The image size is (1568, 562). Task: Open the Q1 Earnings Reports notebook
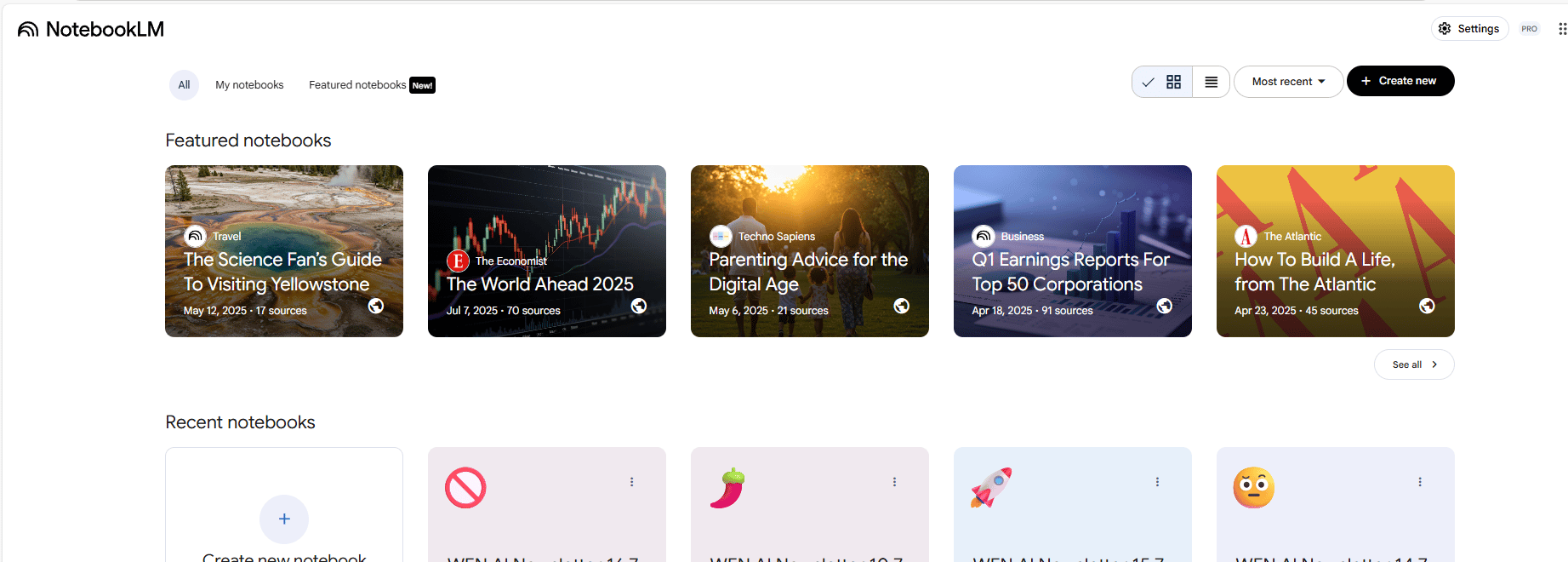click(x=1072, y=251)
